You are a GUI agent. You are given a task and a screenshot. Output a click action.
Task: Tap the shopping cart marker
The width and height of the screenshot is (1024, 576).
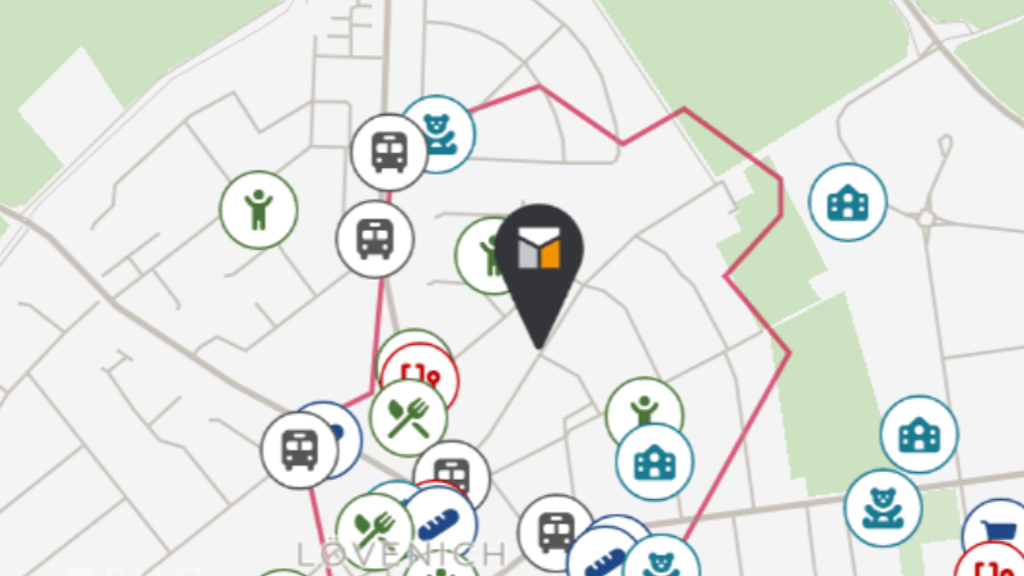[996, 529]
